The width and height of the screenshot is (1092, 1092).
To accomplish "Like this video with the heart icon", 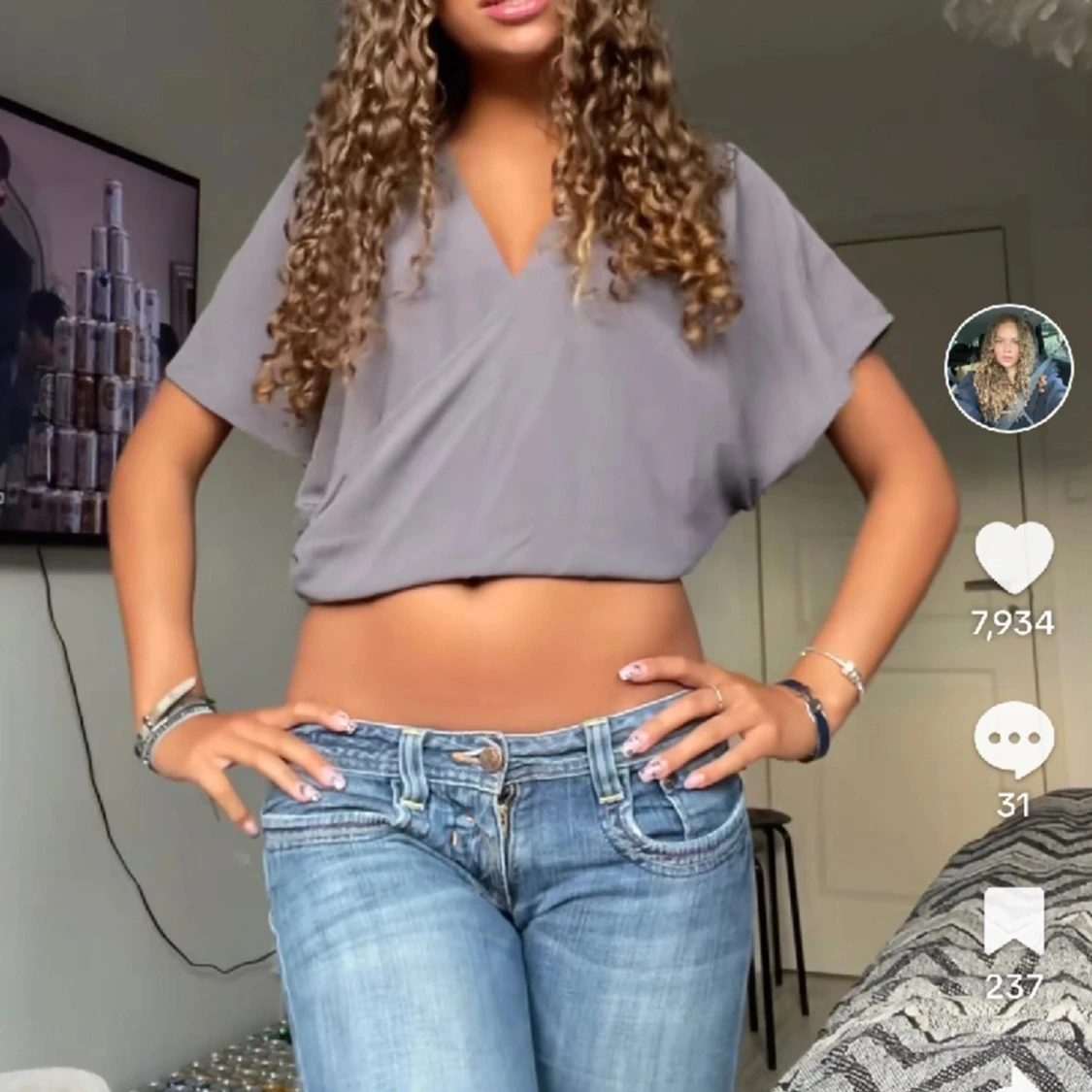I will (x=1013, y=557).
